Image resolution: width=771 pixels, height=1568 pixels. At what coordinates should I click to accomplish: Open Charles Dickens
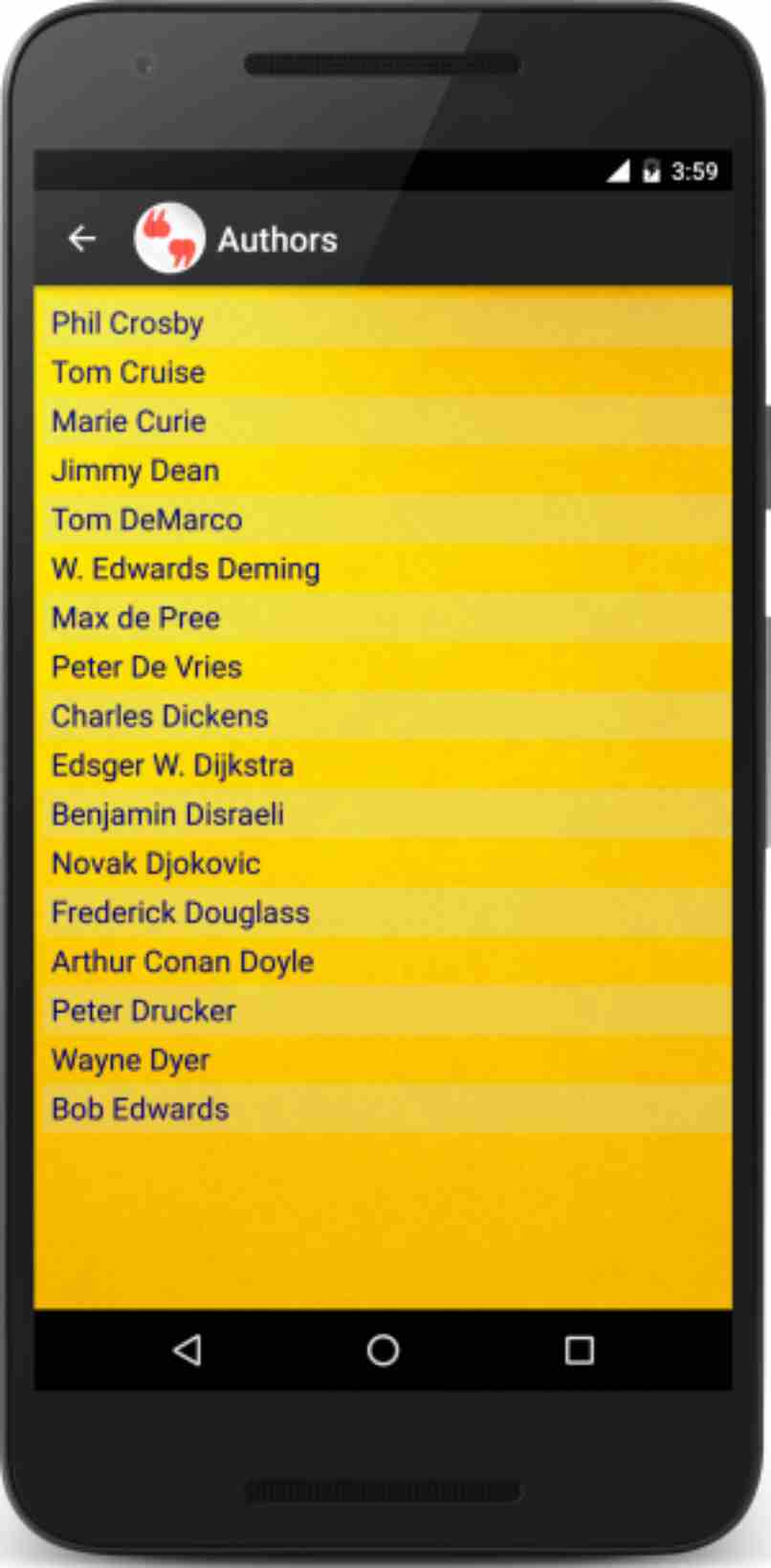point(161,717)
